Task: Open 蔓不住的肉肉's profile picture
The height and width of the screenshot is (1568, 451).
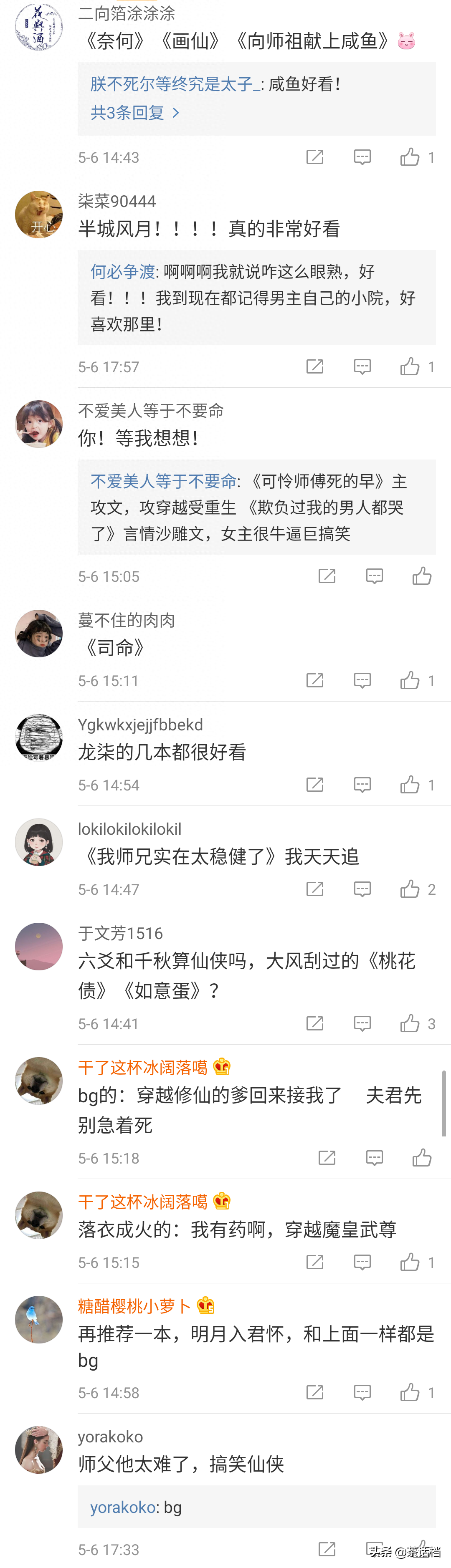Action: point(39,634)
